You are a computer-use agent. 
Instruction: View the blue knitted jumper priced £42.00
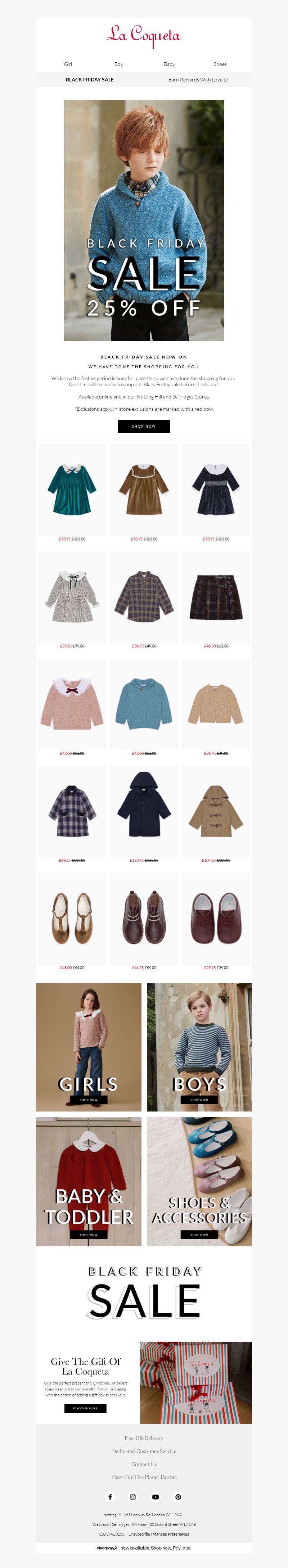coord(144,704)
